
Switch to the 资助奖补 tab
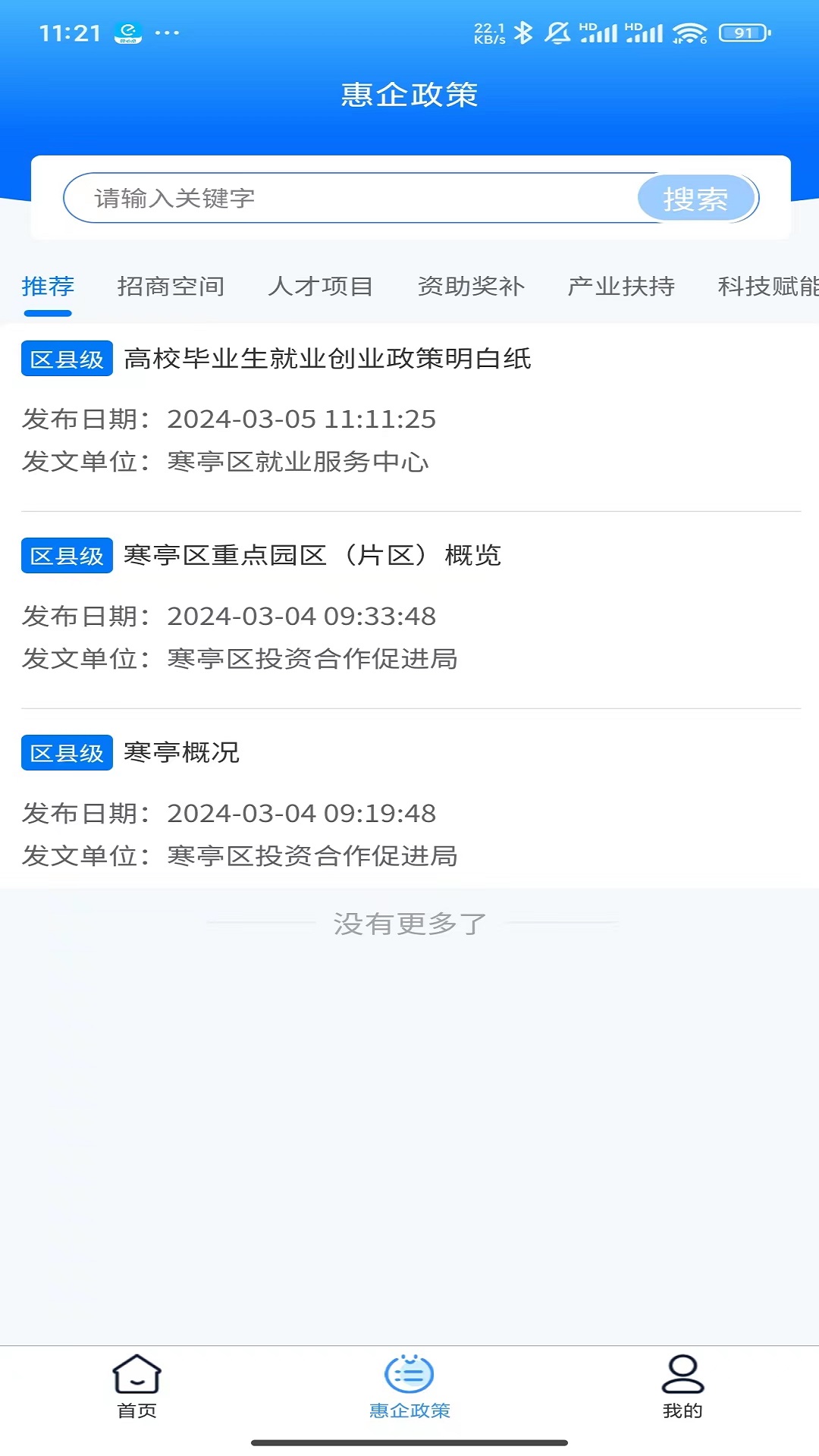(471, 287)
